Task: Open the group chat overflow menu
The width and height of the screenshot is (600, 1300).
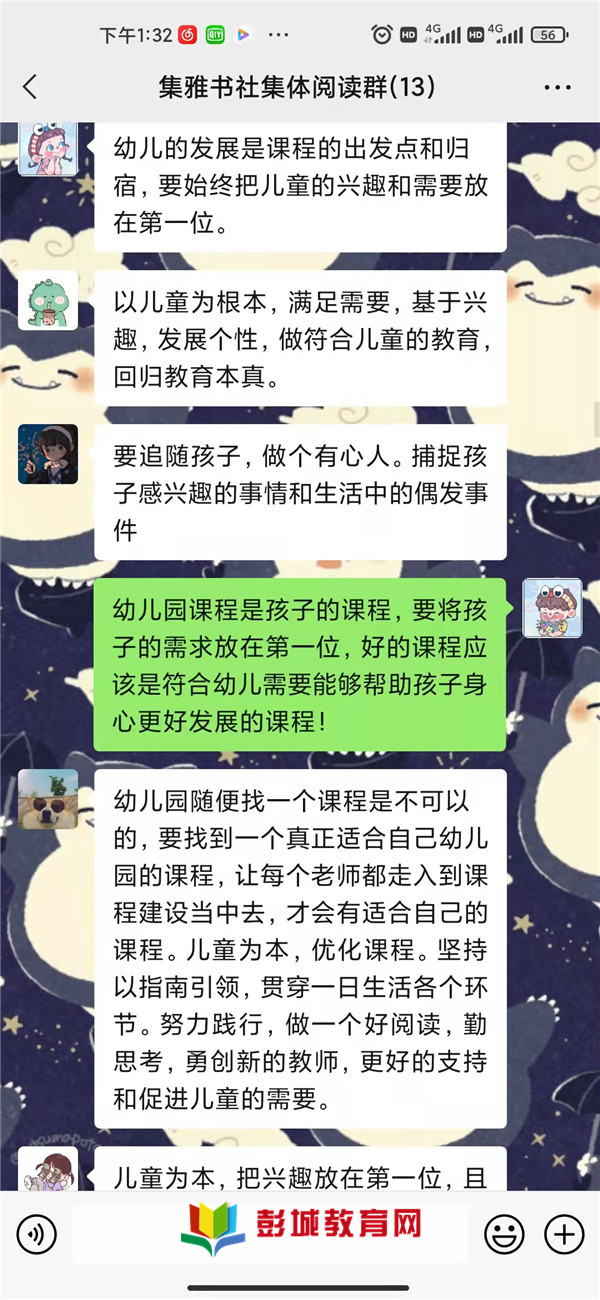Action: [557, 87]
